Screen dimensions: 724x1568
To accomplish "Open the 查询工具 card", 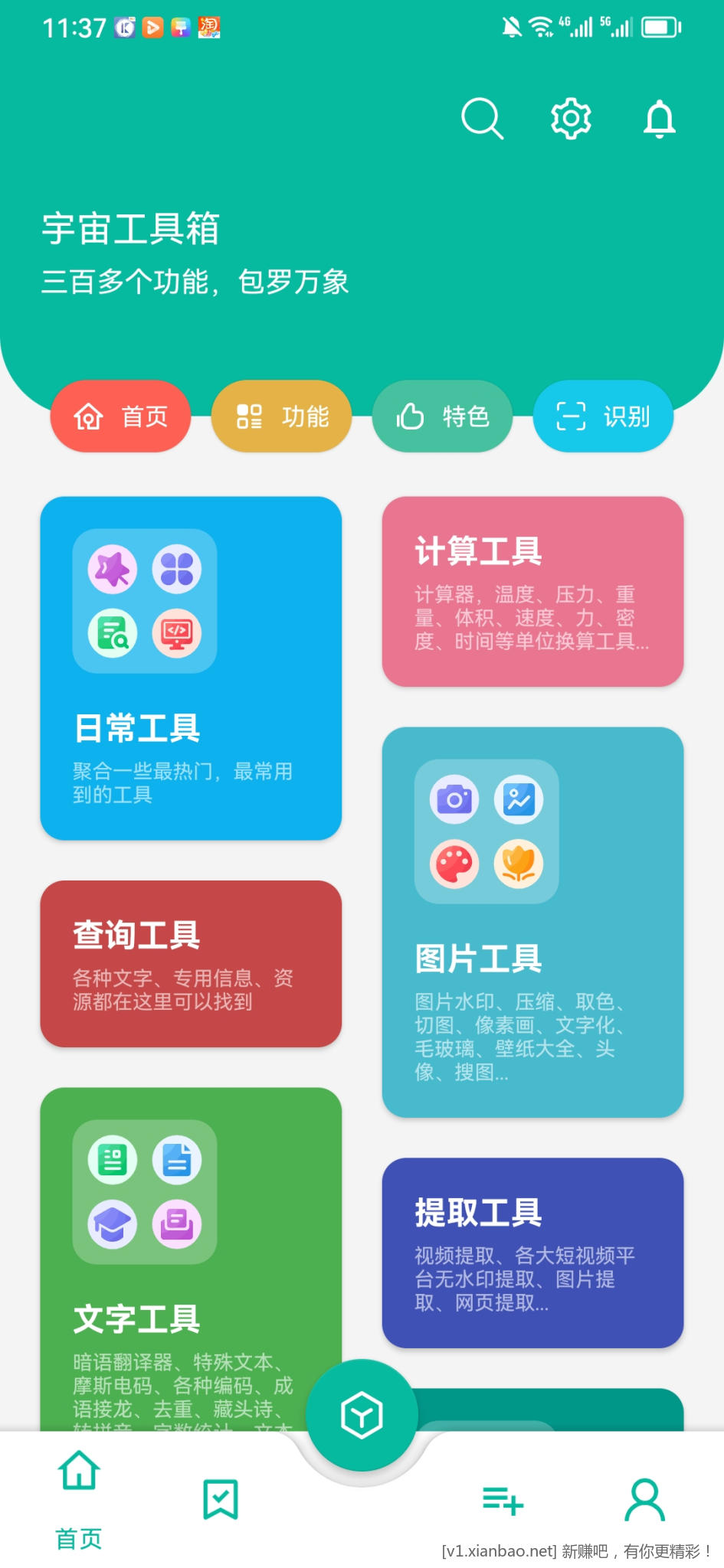I will [x=191, y=964].
